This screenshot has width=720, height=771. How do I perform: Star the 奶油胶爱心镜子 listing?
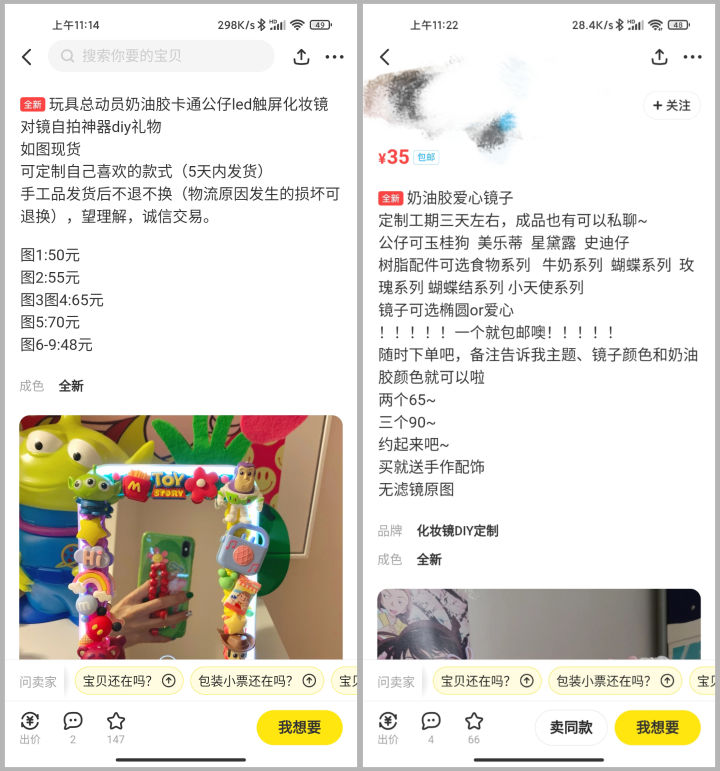point(474,720)
